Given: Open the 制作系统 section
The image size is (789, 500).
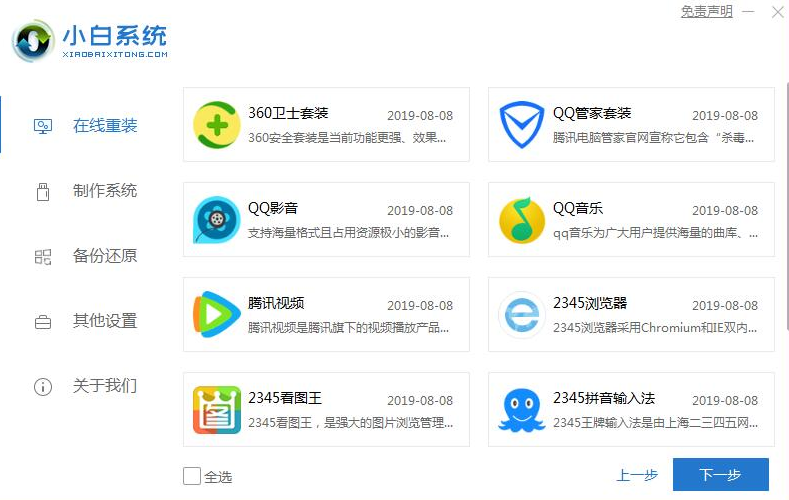Looking at the screenshot, I should (104, 191).
